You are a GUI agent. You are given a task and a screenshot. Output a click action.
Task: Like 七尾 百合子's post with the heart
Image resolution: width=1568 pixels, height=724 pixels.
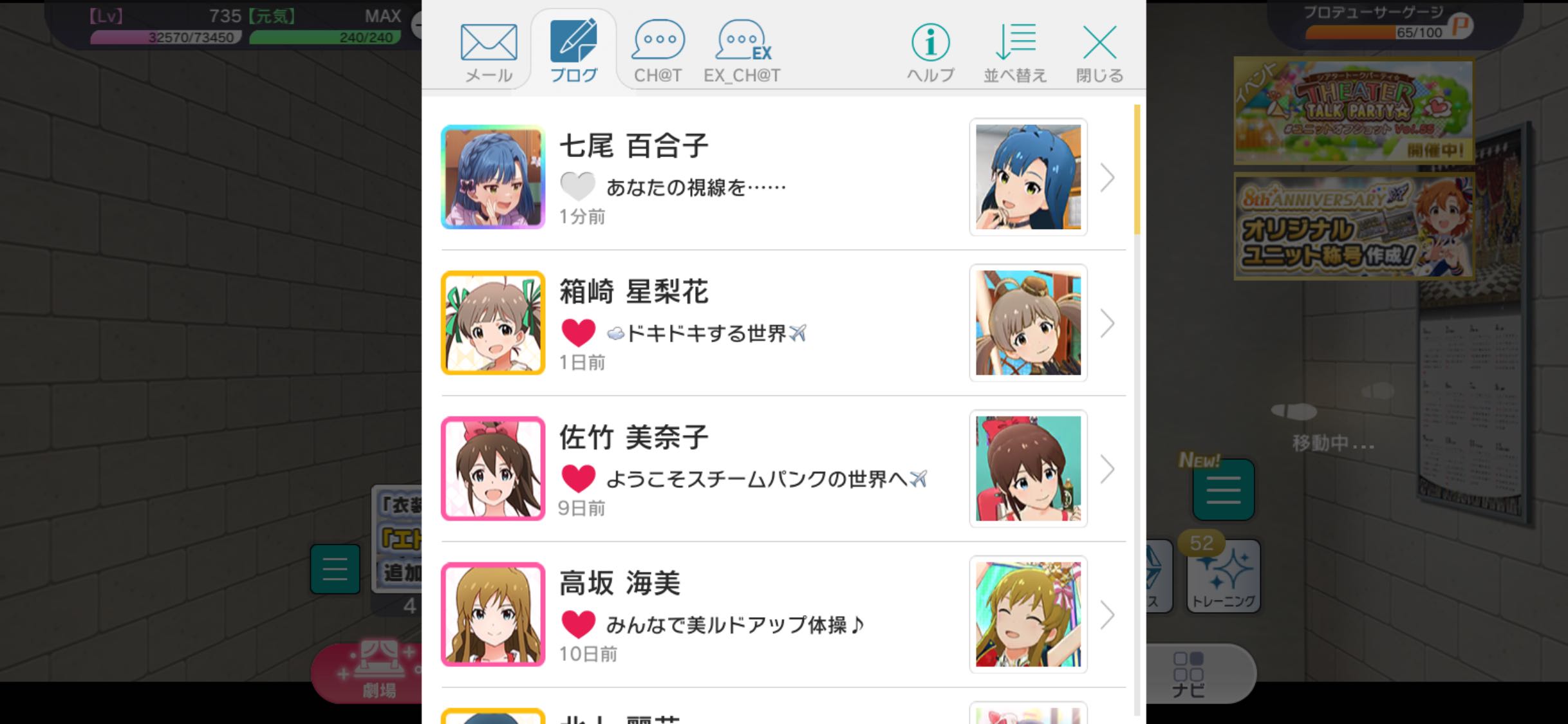(x=577, y=187)
